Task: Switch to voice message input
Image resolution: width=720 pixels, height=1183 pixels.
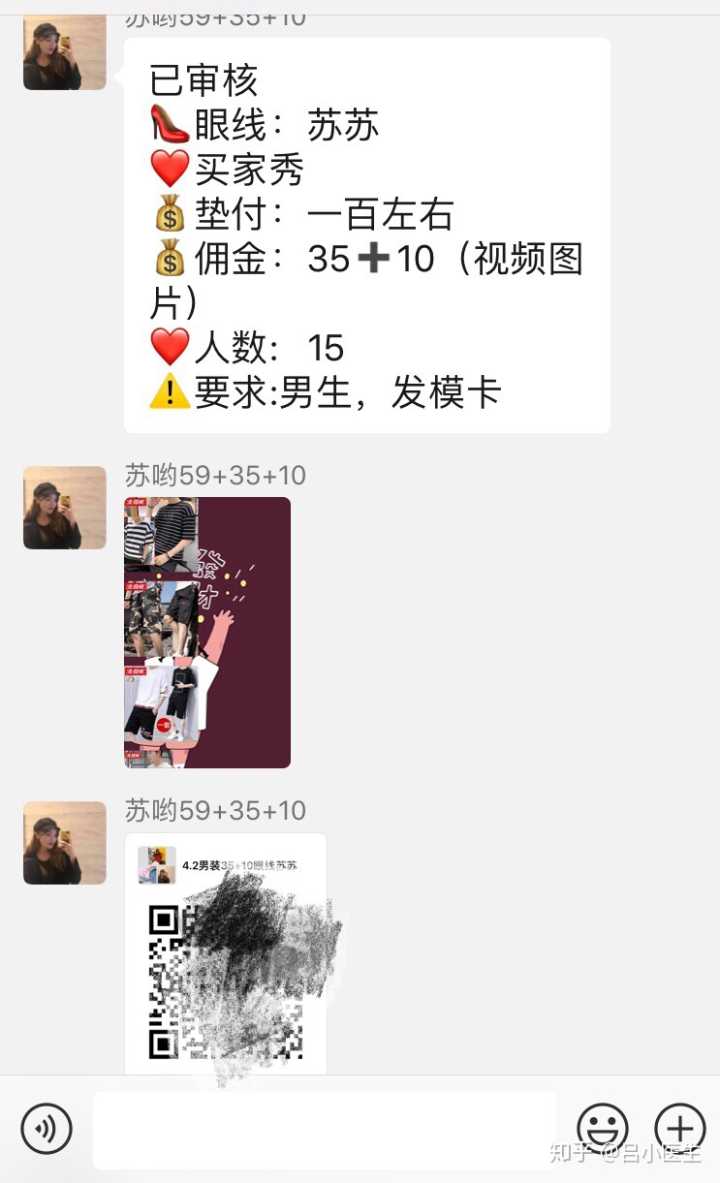Action: point(46,1129)
